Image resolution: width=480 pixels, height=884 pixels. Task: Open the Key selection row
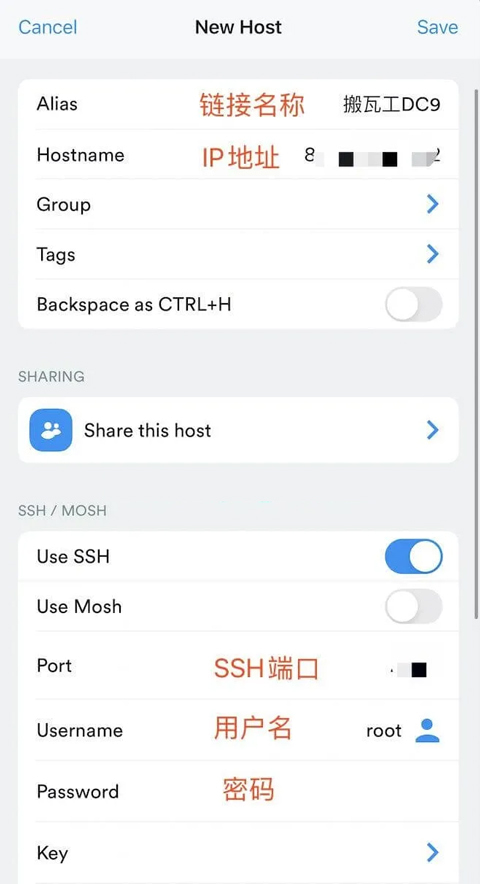238,852
